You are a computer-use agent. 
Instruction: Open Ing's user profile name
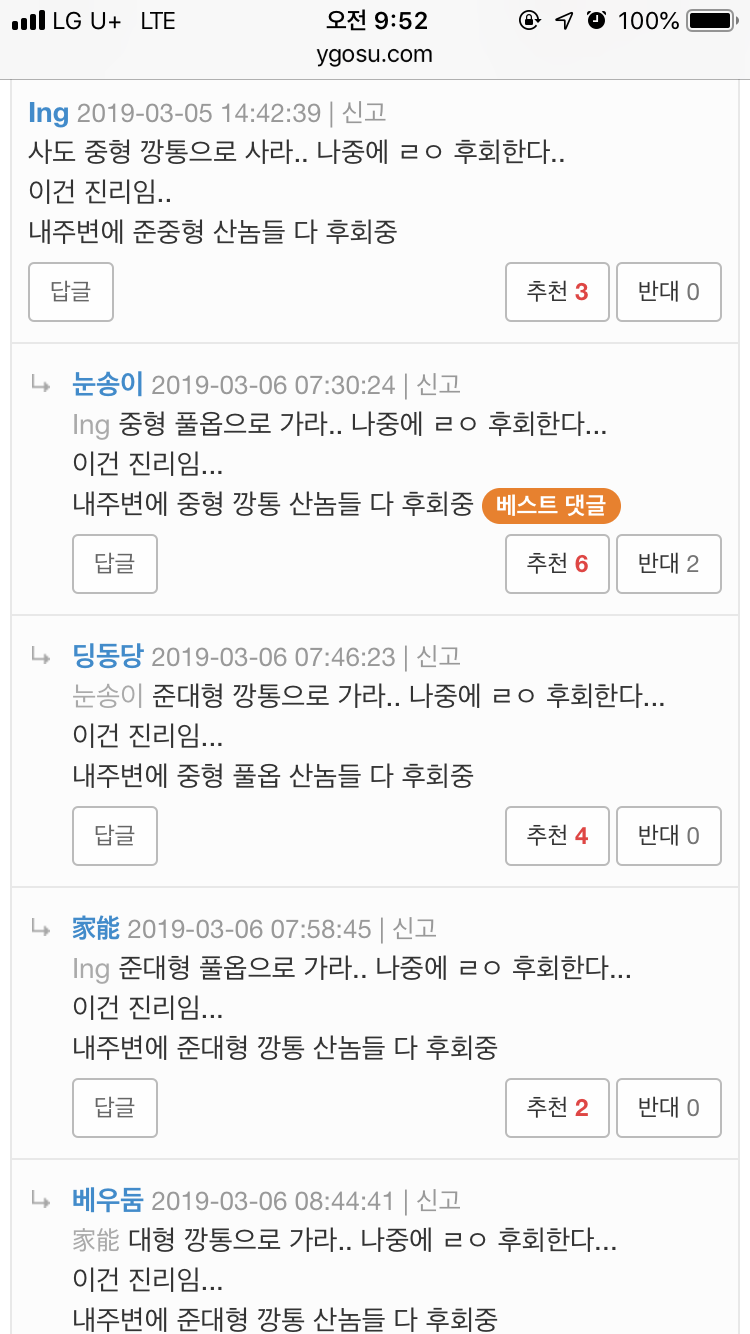pos(49,112)
